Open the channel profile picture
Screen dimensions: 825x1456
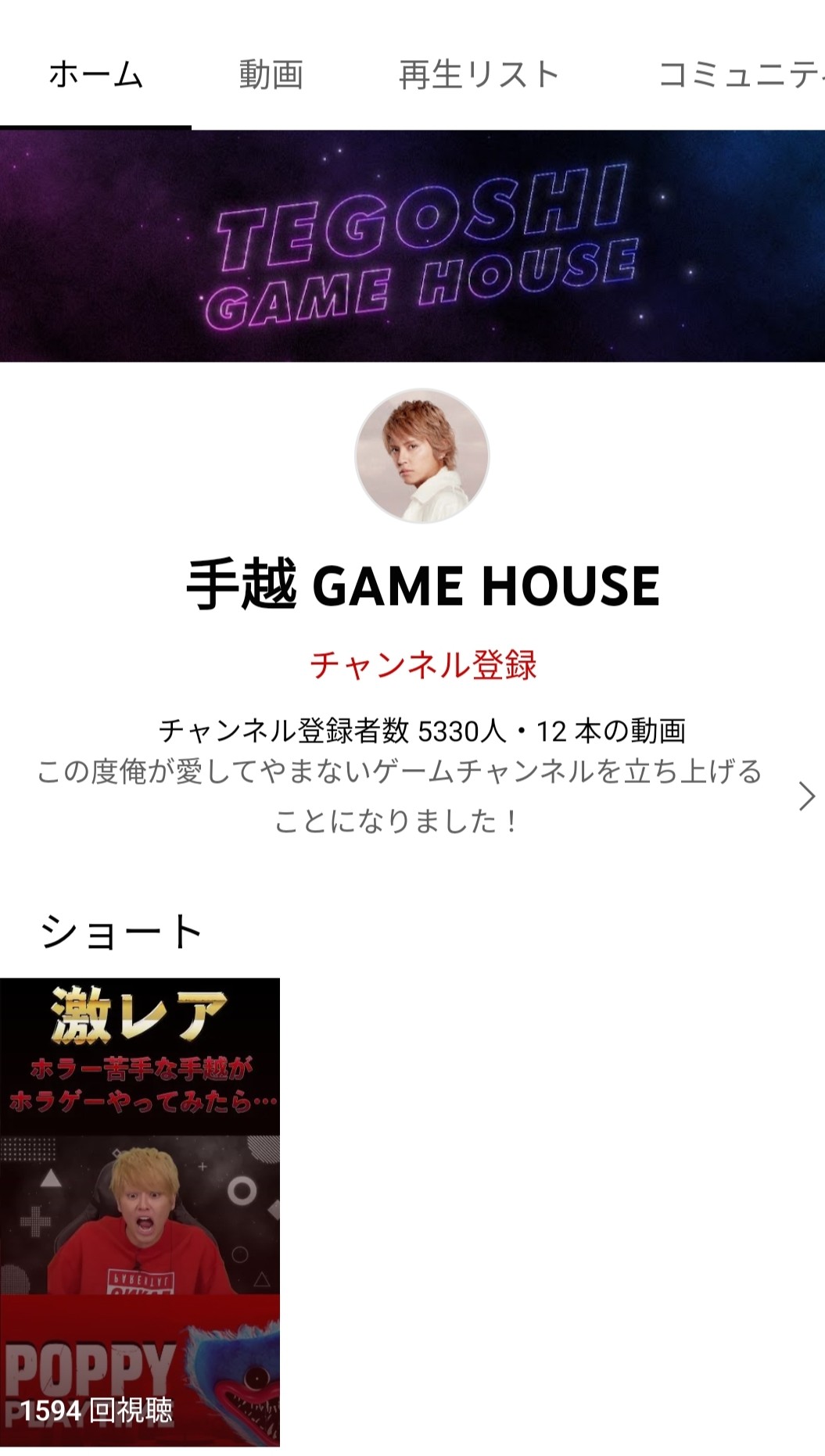422,456
